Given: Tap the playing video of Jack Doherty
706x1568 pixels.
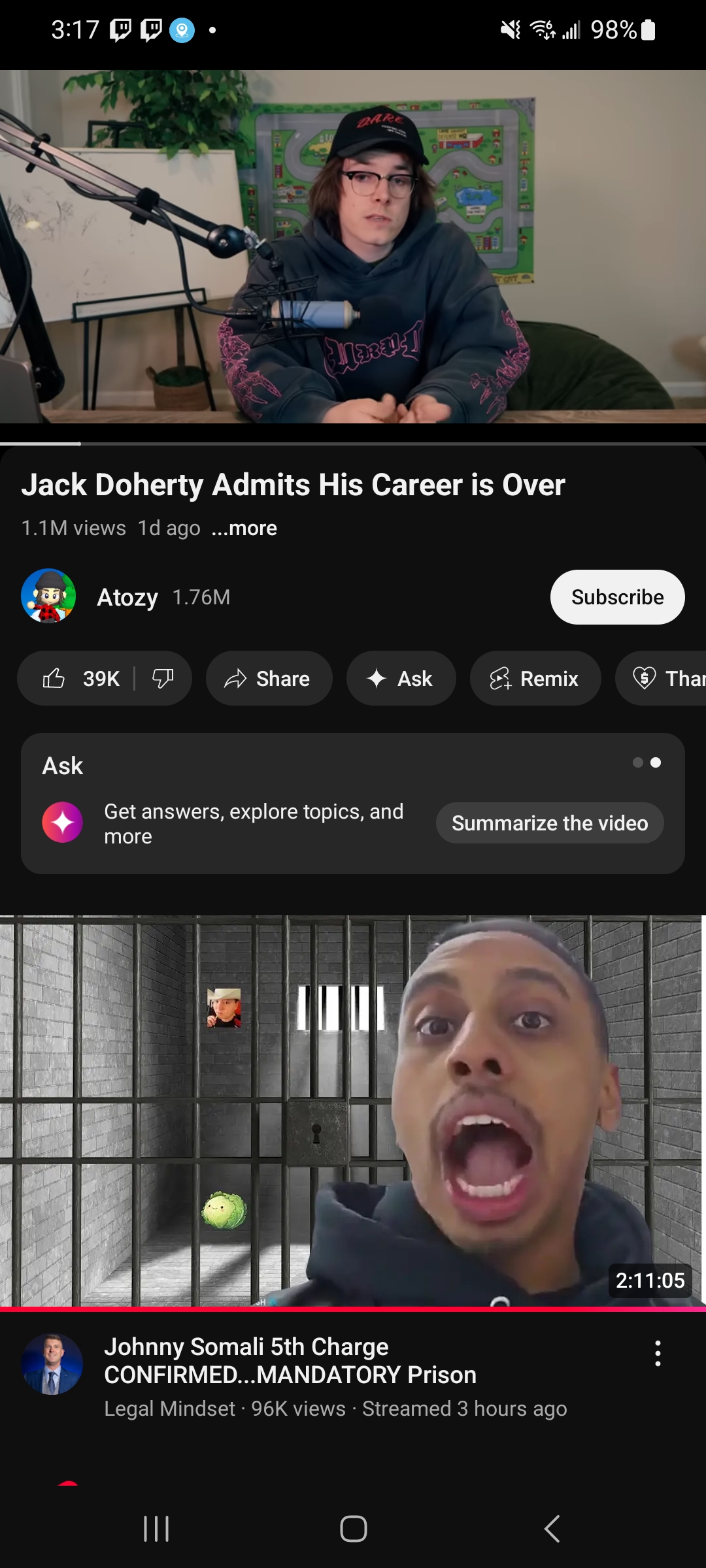Looking at the screenshot, I should point(353,247).
